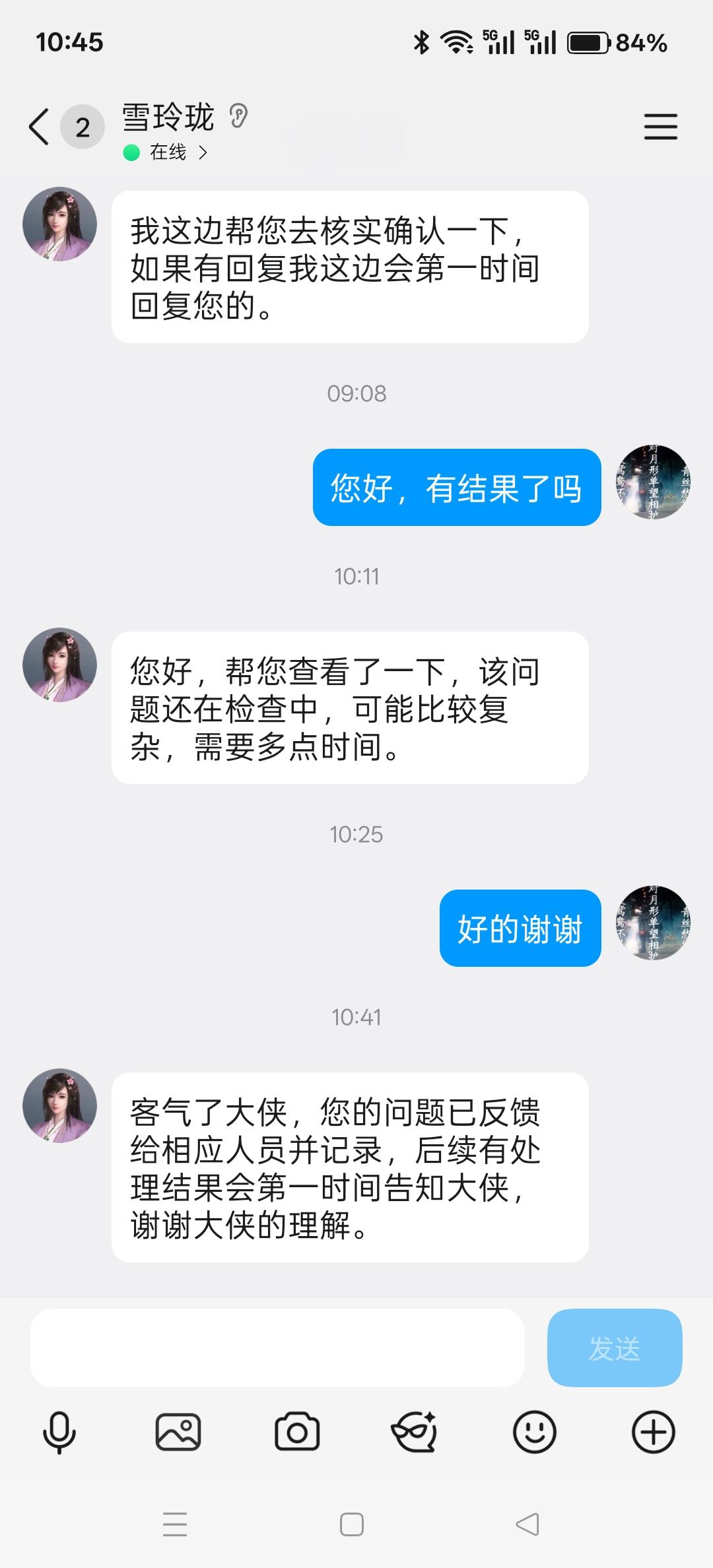Open my own avatar beside 好的谢谢
Image resolution: width=713 pixels, height=1568 pixels.
tap(653, 923)
